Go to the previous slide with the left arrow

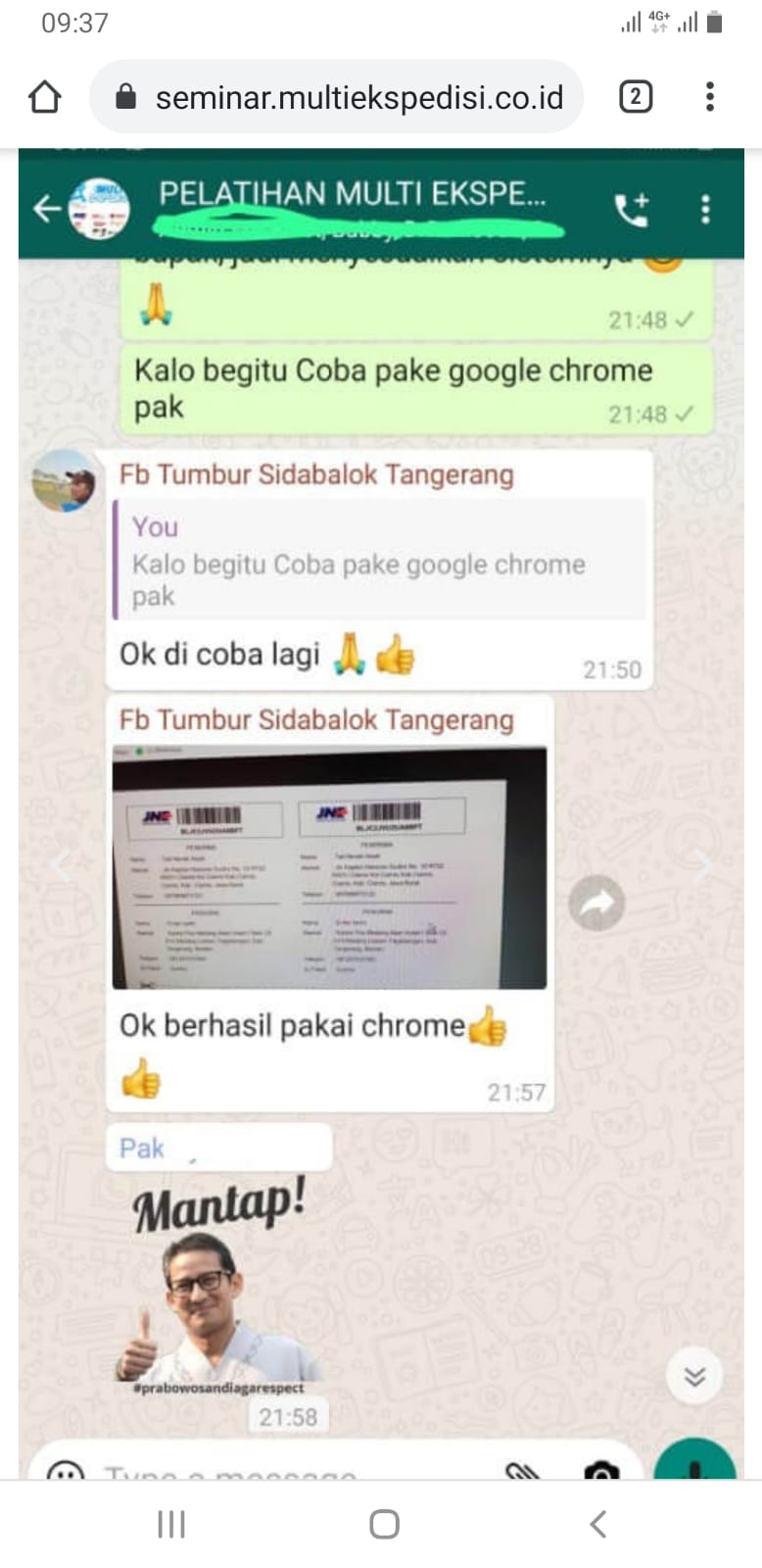(x=61, y=865)
